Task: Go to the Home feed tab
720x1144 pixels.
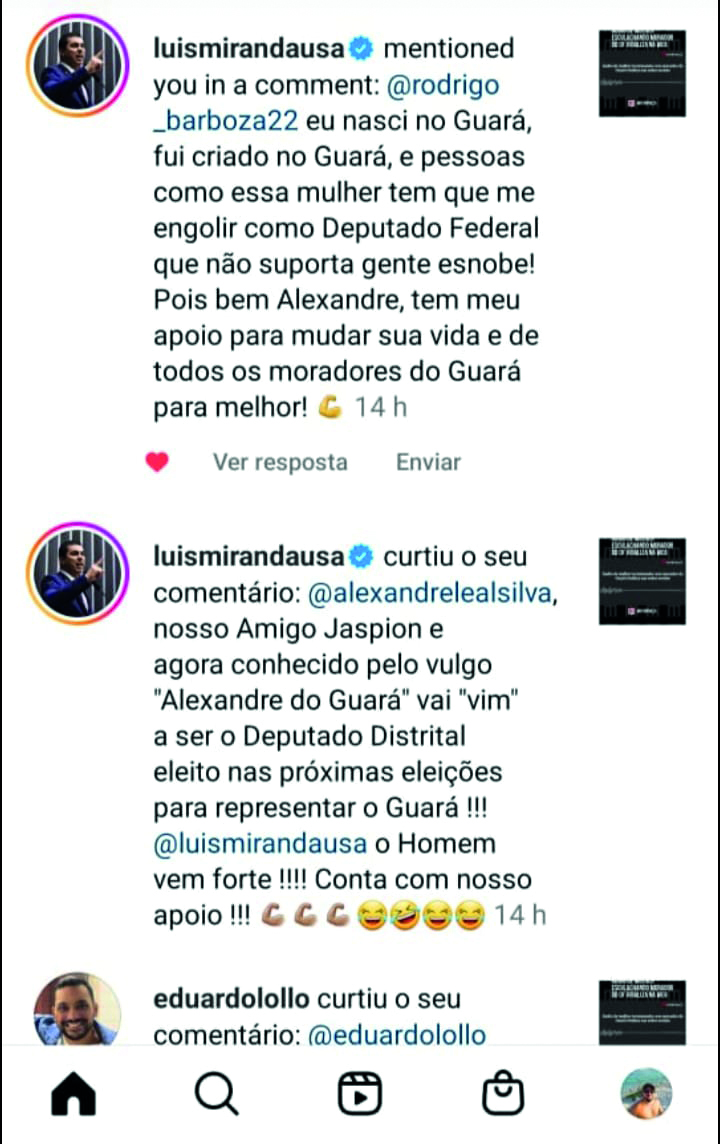Action: (73, 1096)
